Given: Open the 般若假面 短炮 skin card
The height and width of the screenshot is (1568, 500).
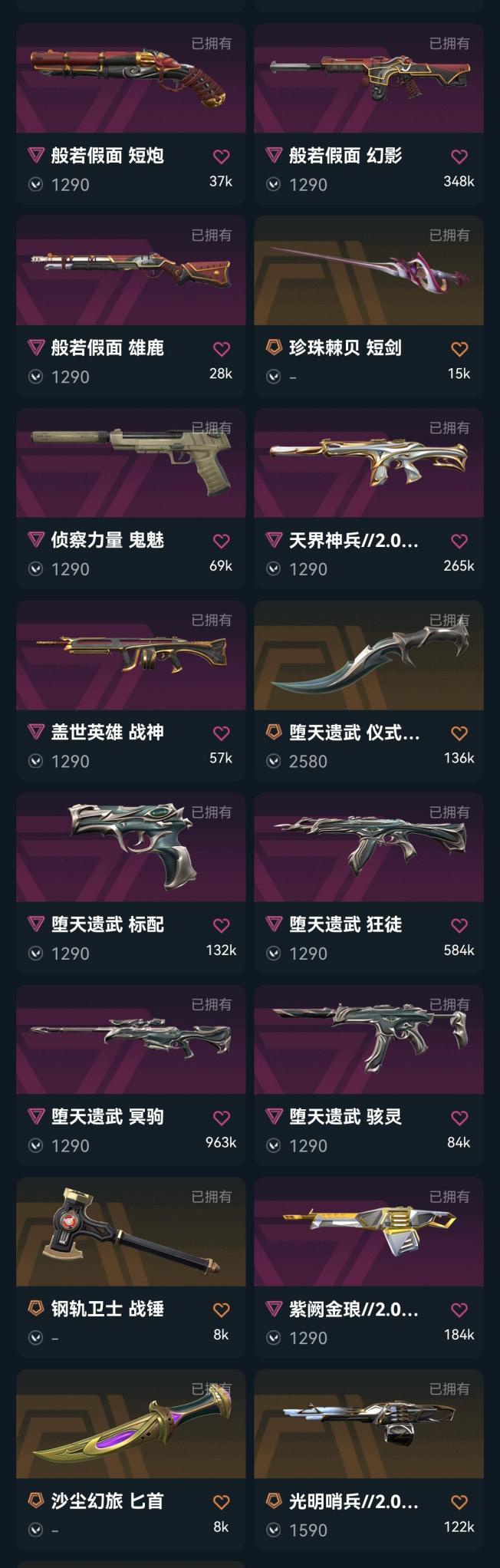Looking at the screenshot, I should click(x=131, y=114).
